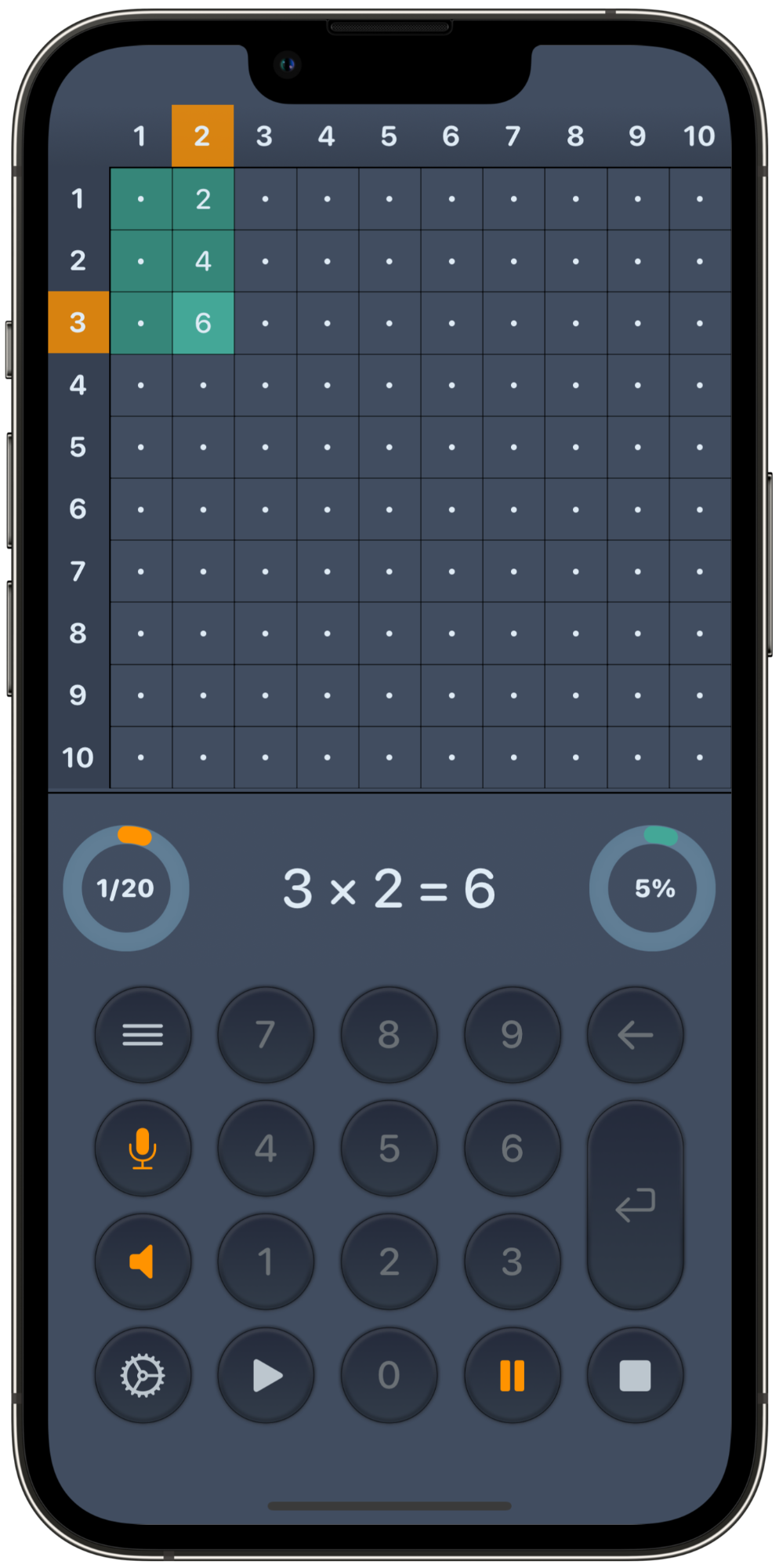Submit the answer with the enter key
Image resolution: width=779 pixels, height=1568 pixels.
tap(636, 1206)
